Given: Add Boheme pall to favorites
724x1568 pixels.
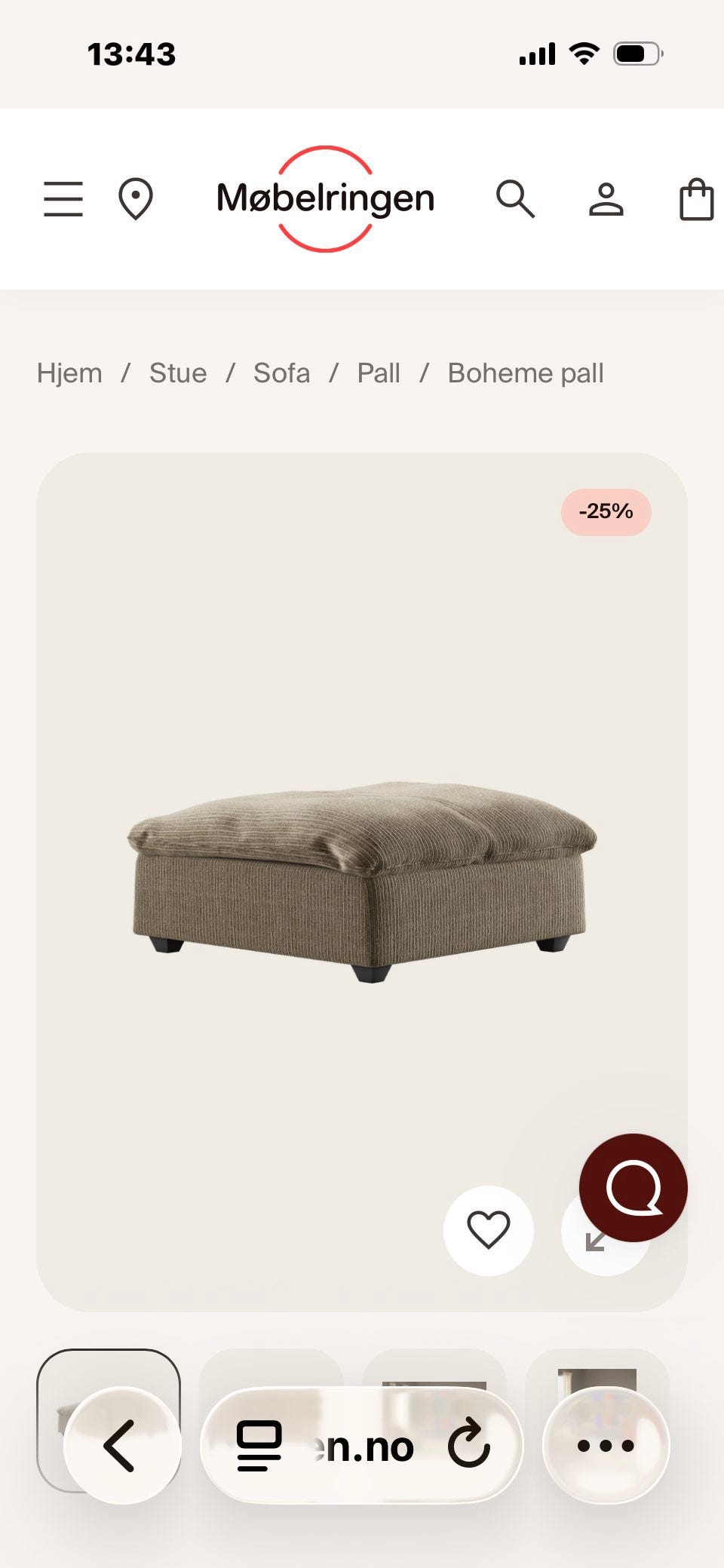Looking at the screenshot, I should [x=489, y=1230].
